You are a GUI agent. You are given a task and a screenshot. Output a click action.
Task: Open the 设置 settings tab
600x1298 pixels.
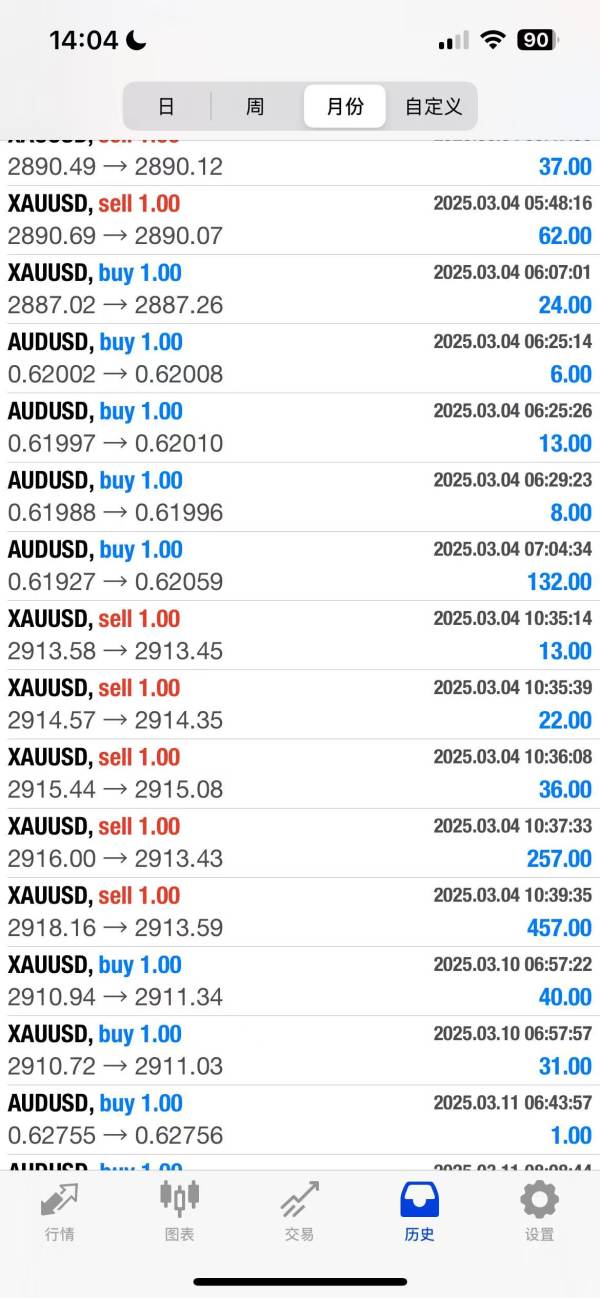coord(539,1210)
